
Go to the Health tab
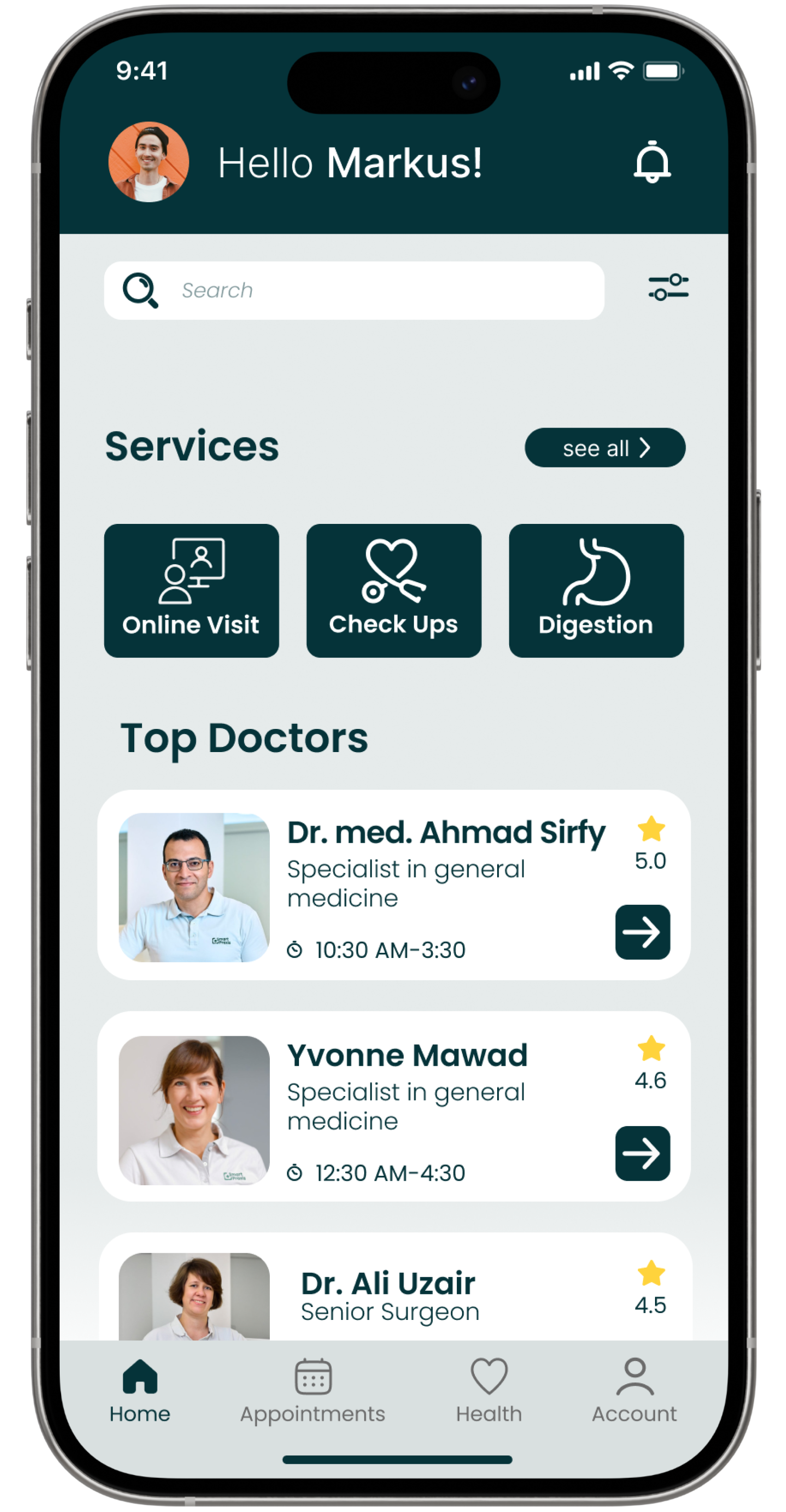coord(489,1391)
